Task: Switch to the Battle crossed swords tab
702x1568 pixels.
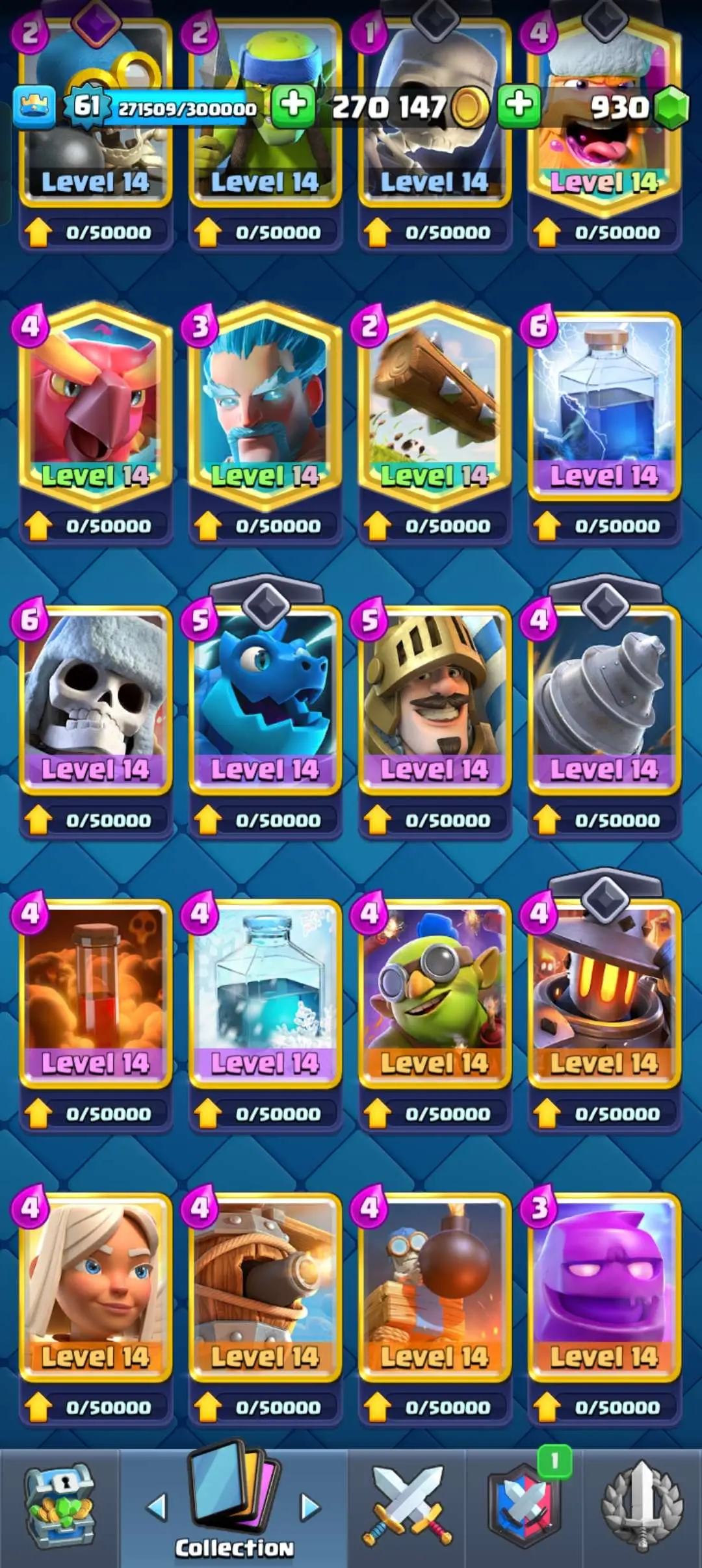Action: tap(407, 1507)
